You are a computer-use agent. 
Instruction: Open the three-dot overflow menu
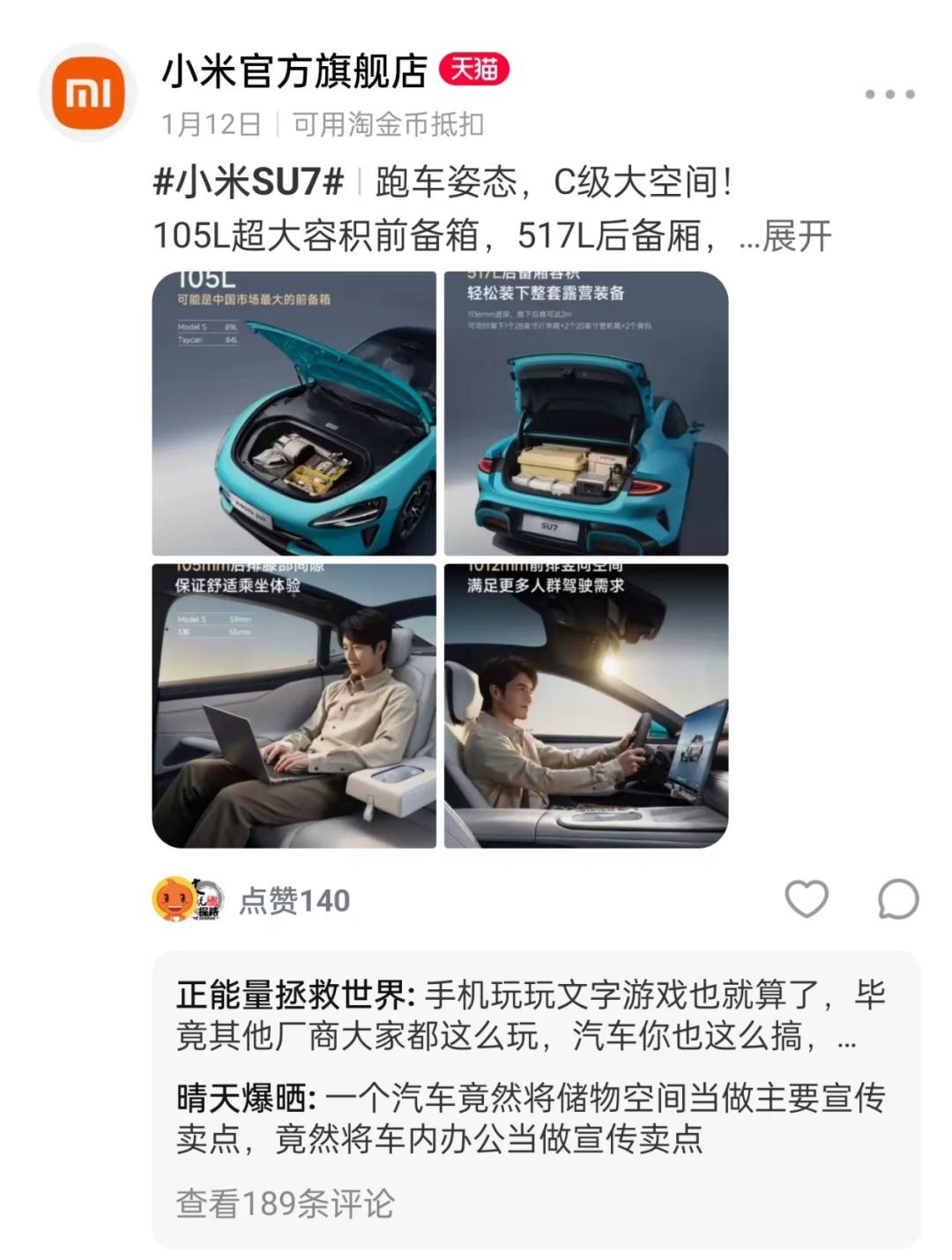pos(889,93)
